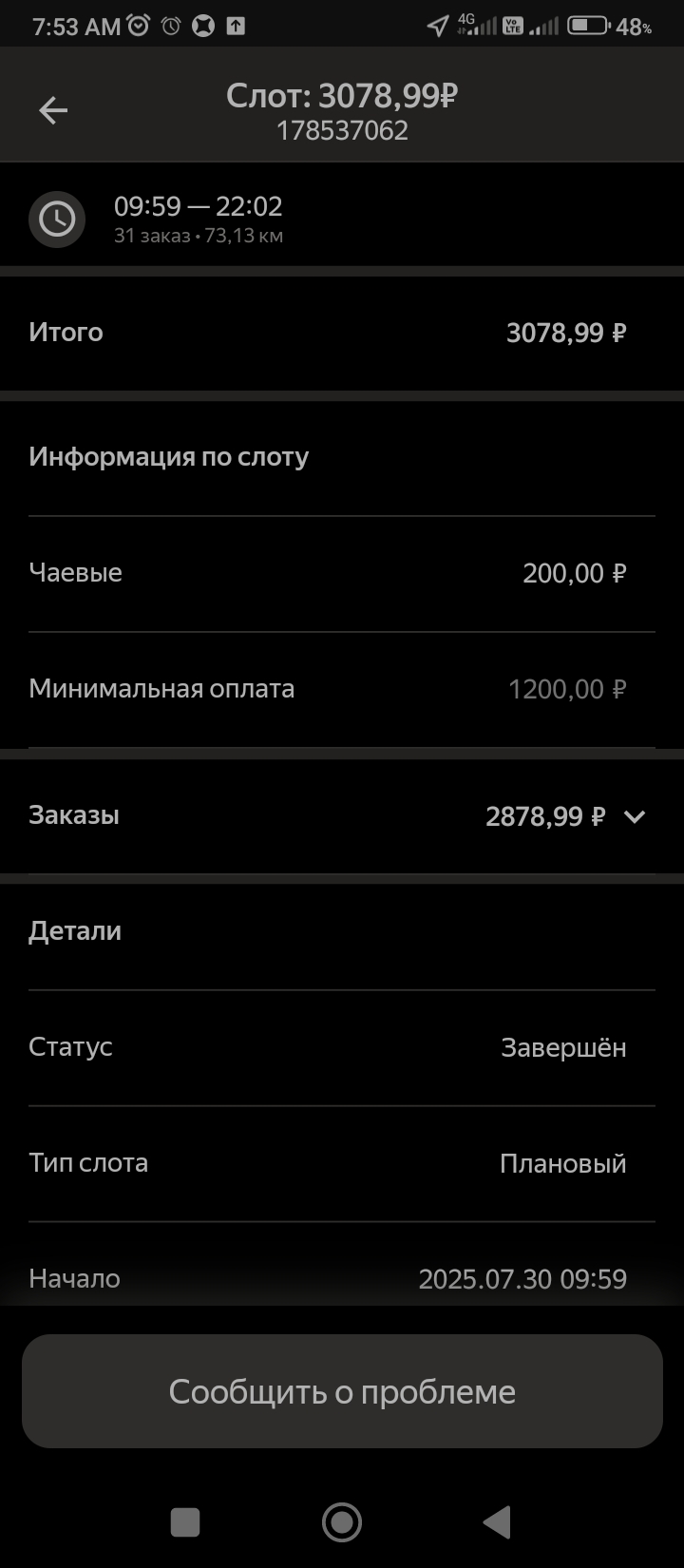Go back using the header arrow
Viewport: 684px width, 1568px height.
tap(53, 111)
